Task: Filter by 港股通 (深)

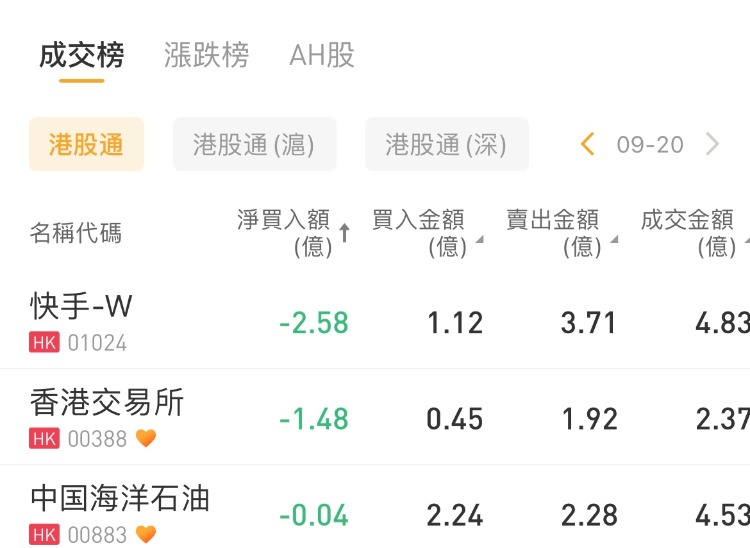Action: [446, 145]
